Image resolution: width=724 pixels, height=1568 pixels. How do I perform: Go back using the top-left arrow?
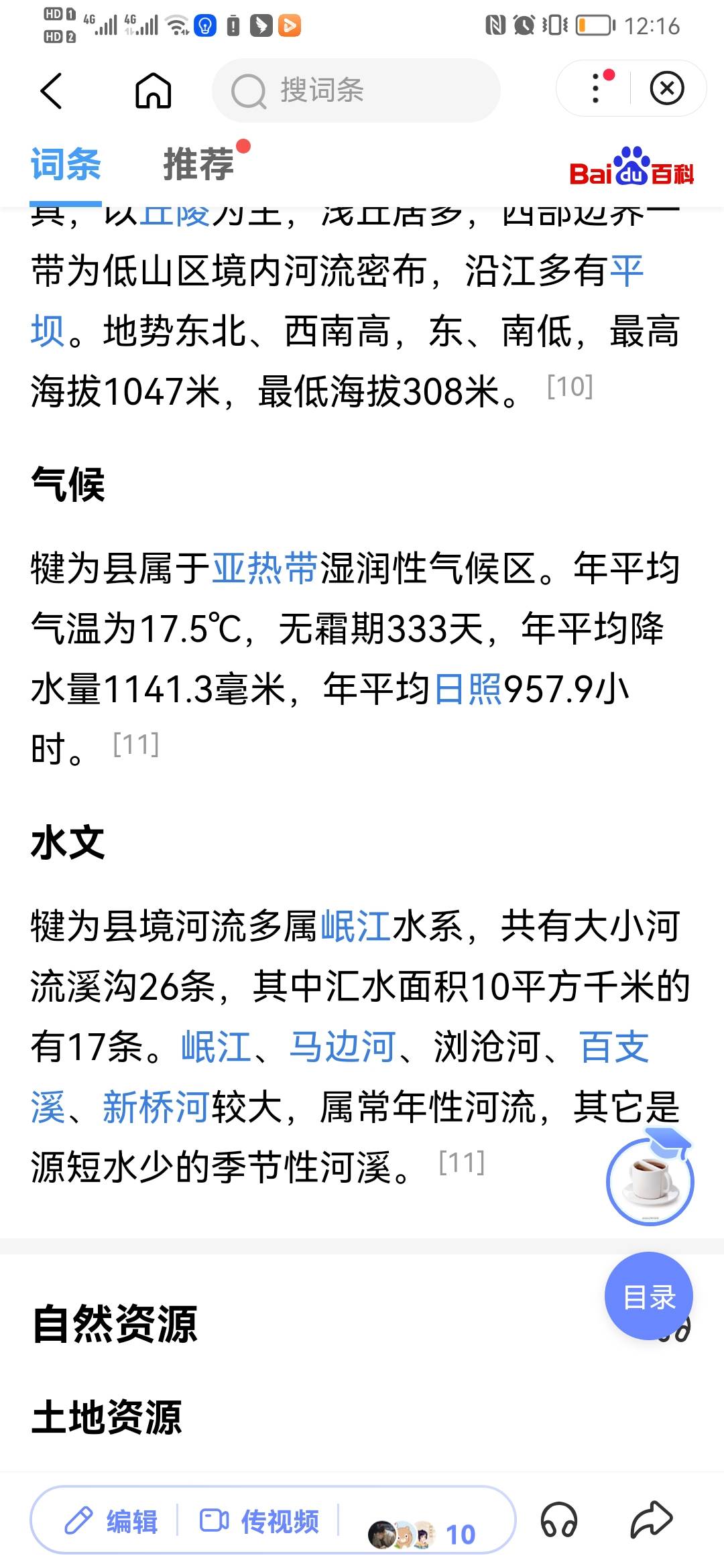pyautogui.click(x=51, y=90)
